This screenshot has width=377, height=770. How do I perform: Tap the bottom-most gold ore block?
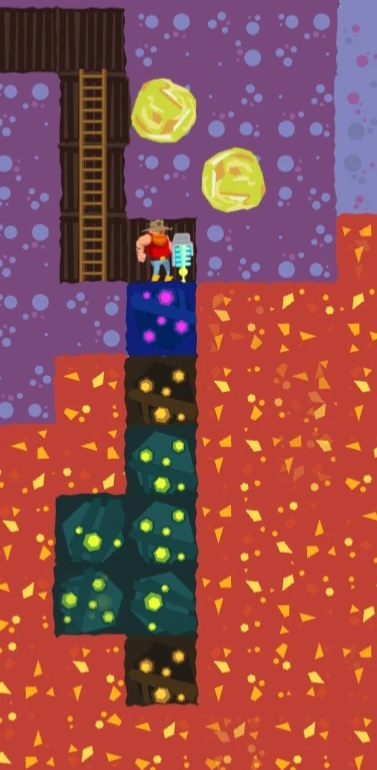tap(162, 671)
